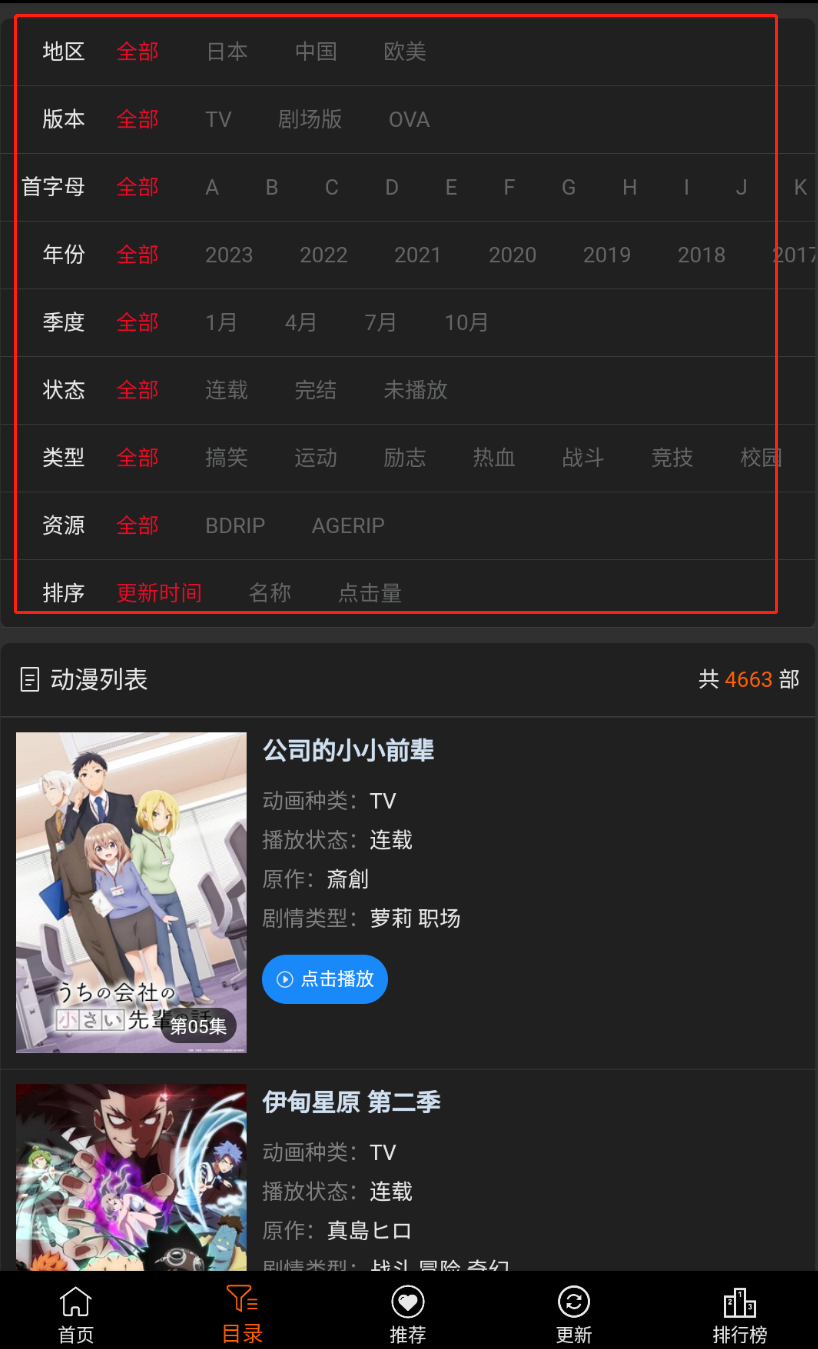The image size is (818, 1349).
Task: Filter region by 日本
Action: point(227,52)
